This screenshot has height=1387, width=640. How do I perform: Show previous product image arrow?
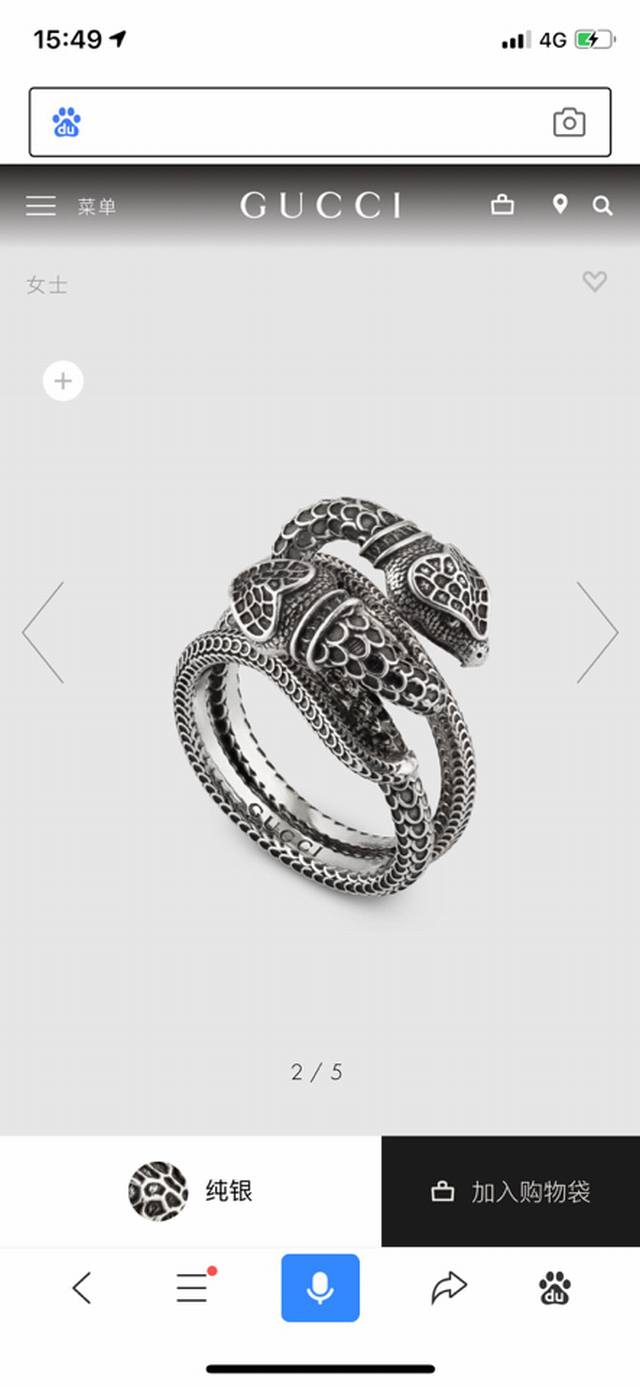click(x=43, y=633)
